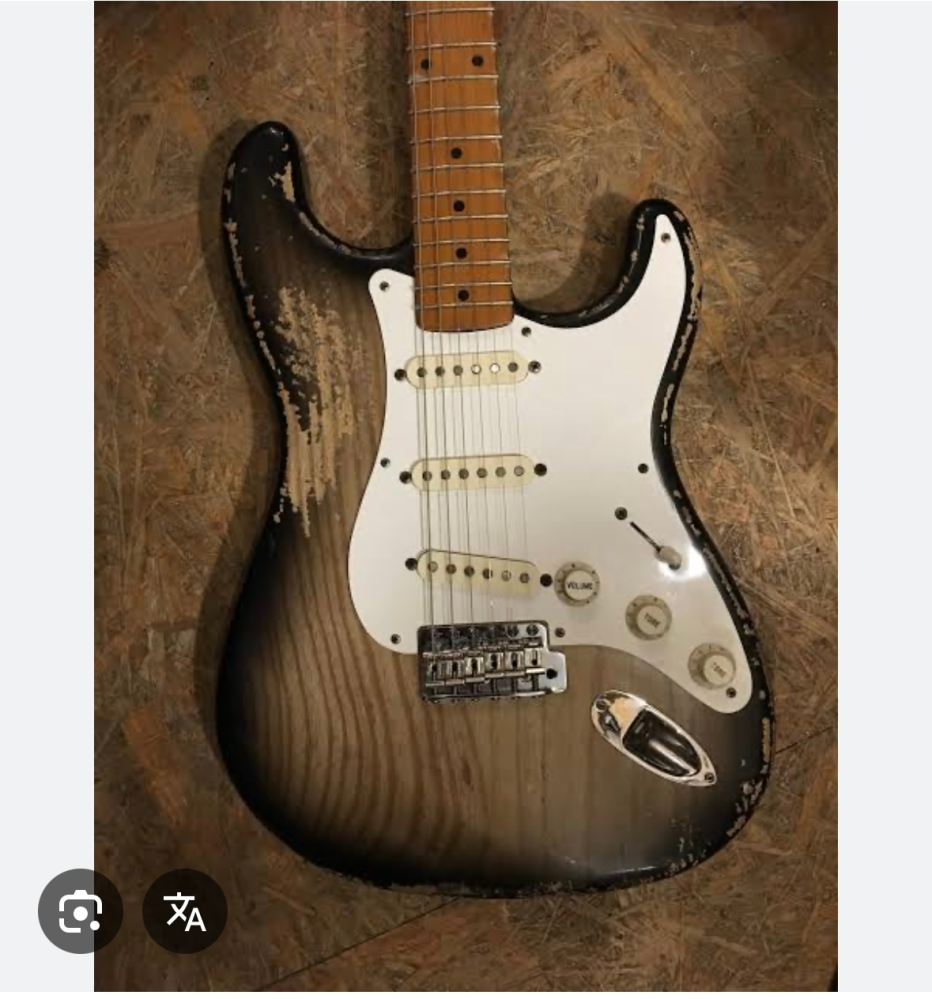
Task: Tap the middle tone knob
Action: tap(649, 619)
